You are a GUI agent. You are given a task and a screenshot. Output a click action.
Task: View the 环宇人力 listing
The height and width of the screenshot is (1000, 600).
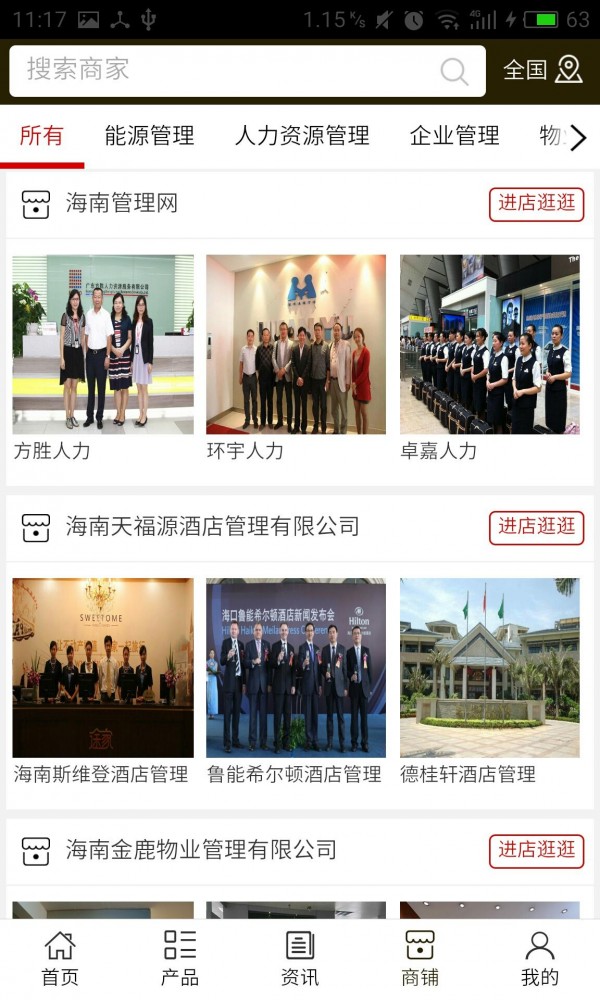click(296, 345)
